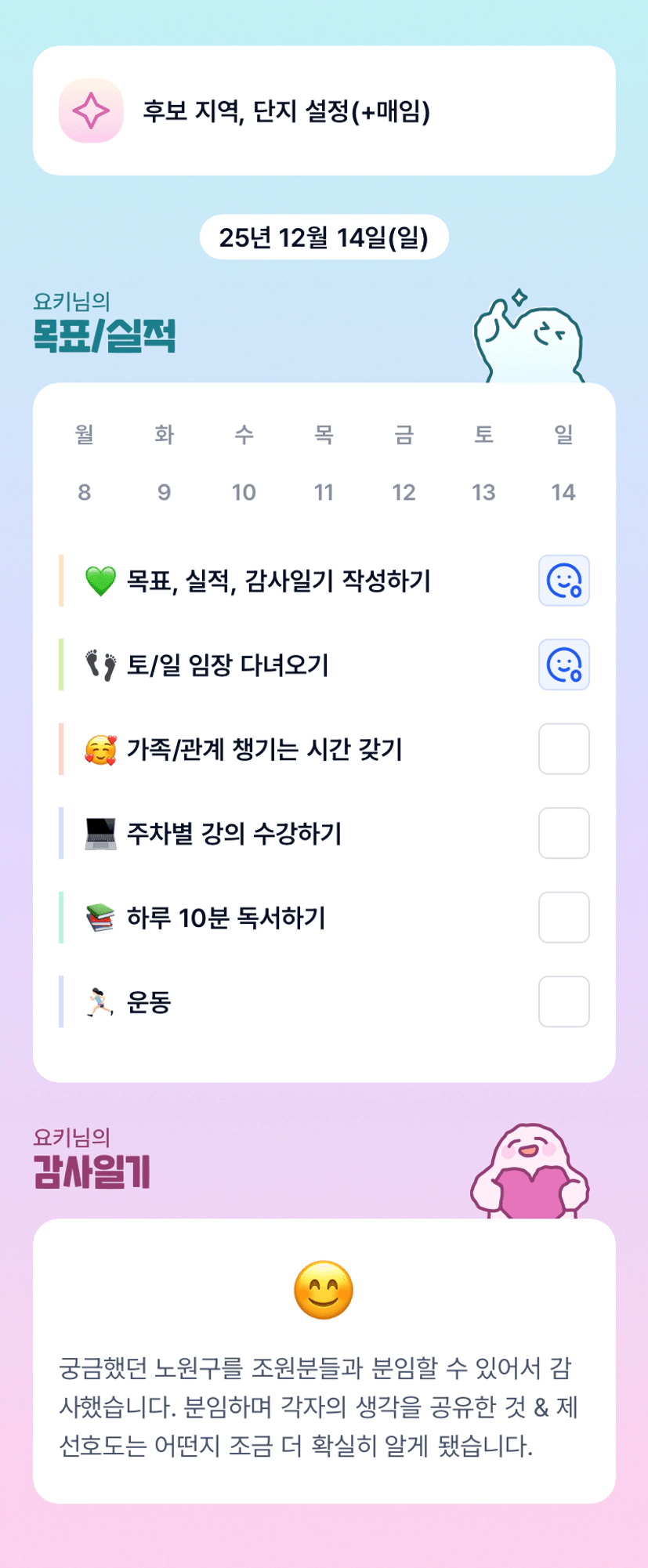Open the 후보 지역, 단지 설정(+매임) card
The width and height of the screenshot is (648, 1568).
pyautogui.click(x=324, y=110)
